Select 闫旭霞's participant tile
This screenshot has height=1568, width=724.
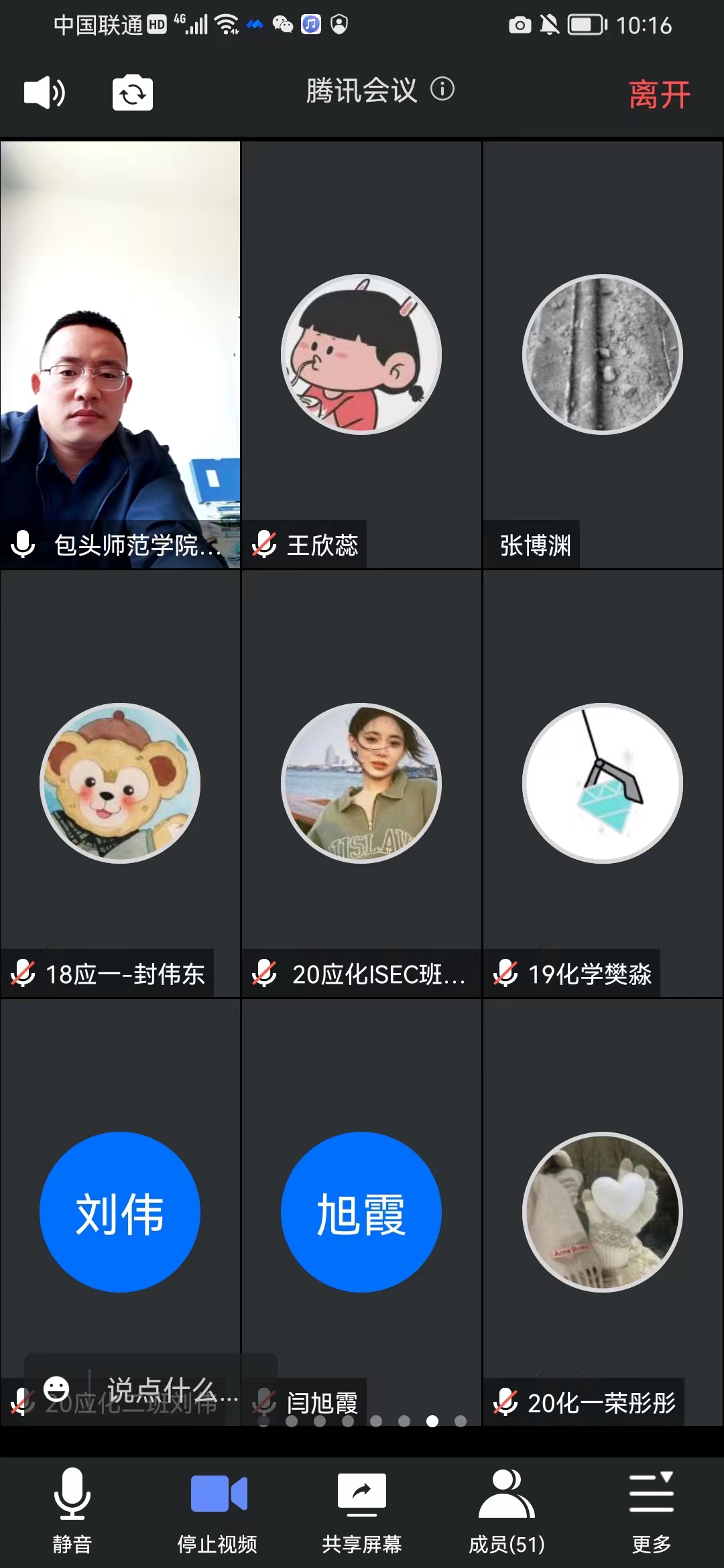[361, 1212]
